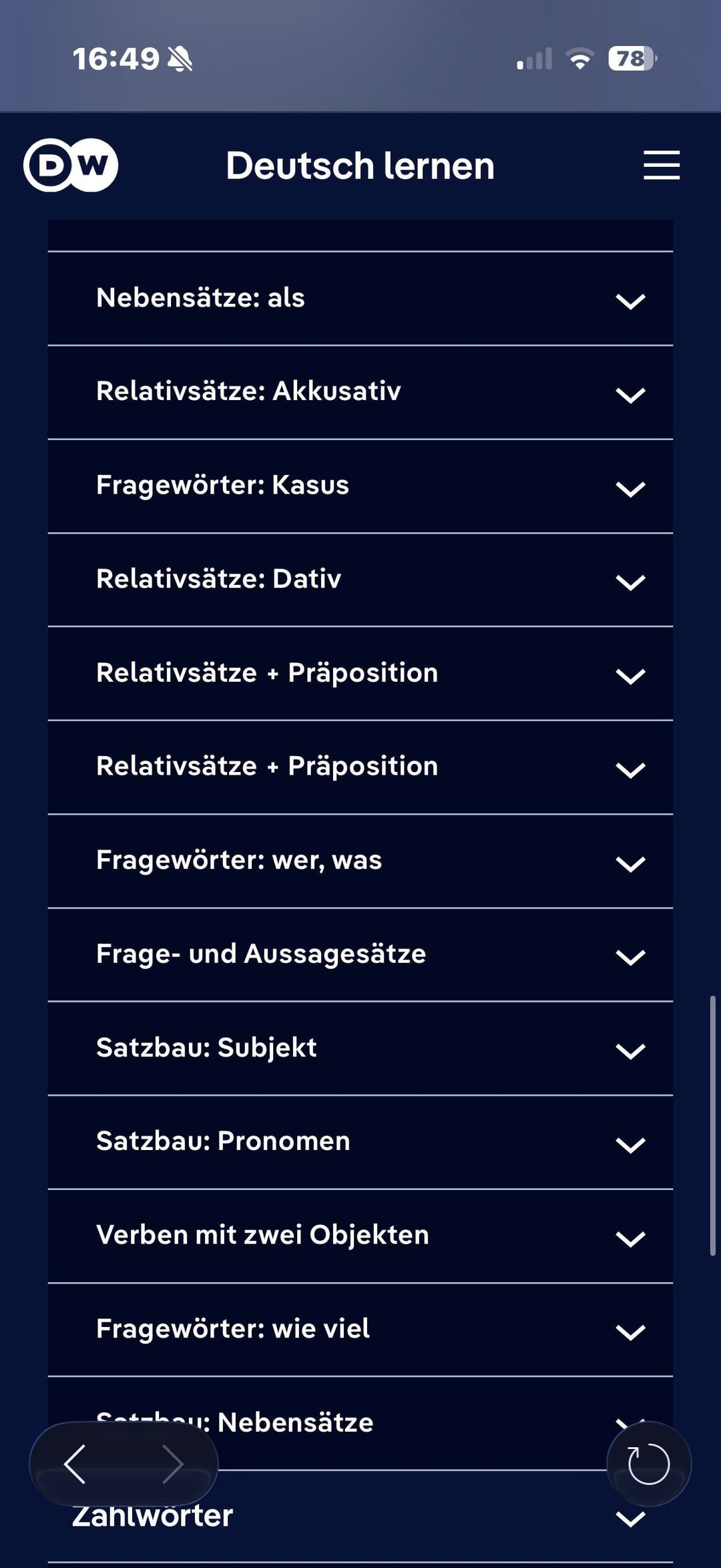The width and height of the screenshot is (721, 1568).
Task: Expand Relativsätze: Dativ
Action: [360, 580]
